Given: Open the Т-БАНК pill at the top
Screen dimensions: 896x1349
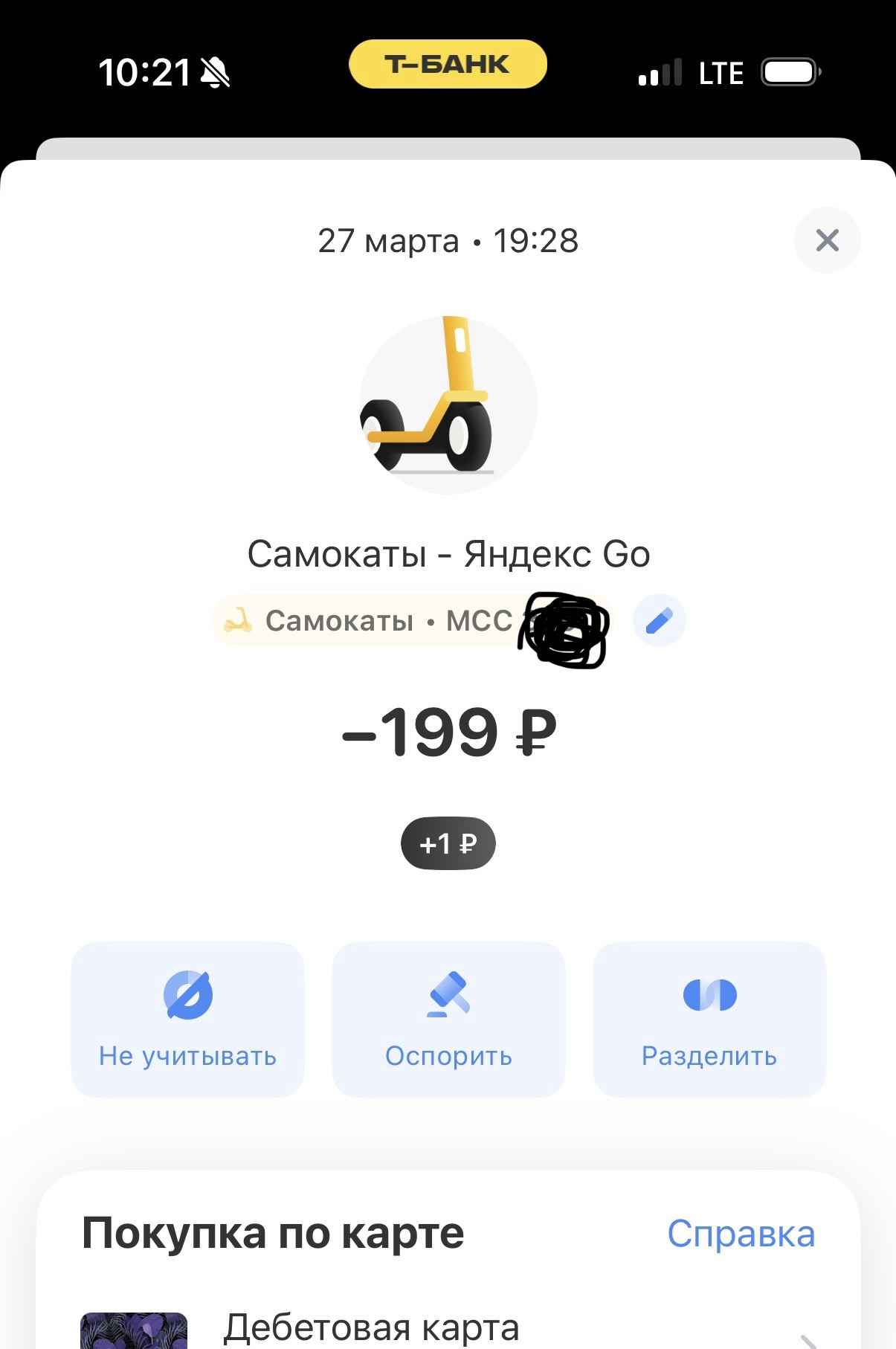Looking at the screenshot, I should [448, 63].
